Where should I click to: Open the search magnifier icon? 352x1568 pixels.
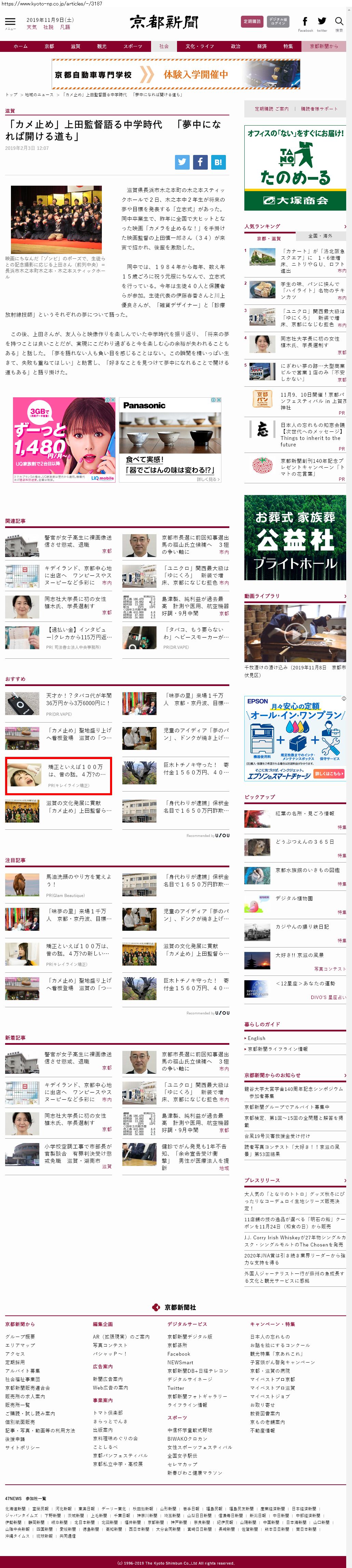click(339, 23)
